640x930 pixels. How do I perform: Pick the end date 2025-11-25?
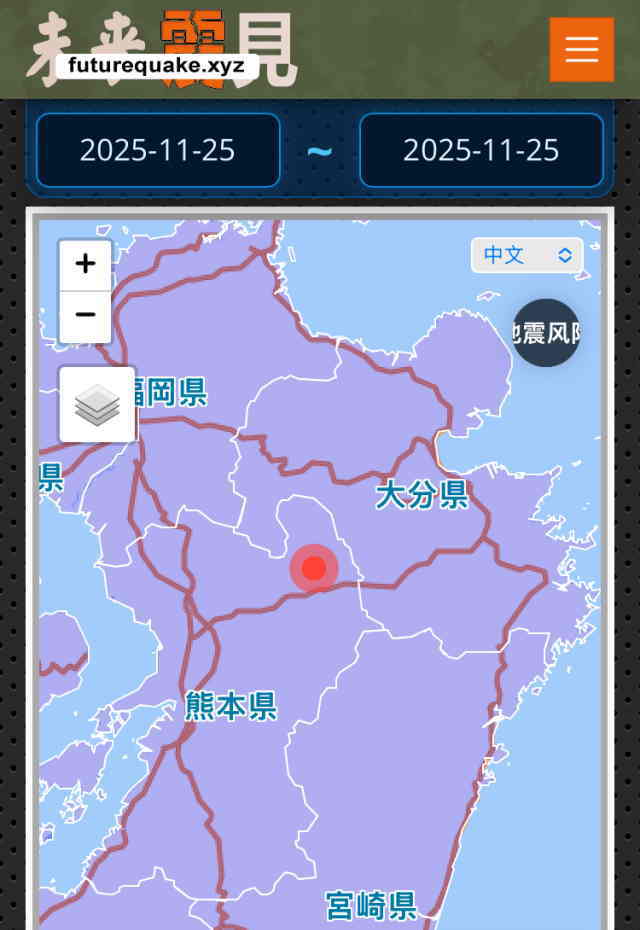click(481, 150)
